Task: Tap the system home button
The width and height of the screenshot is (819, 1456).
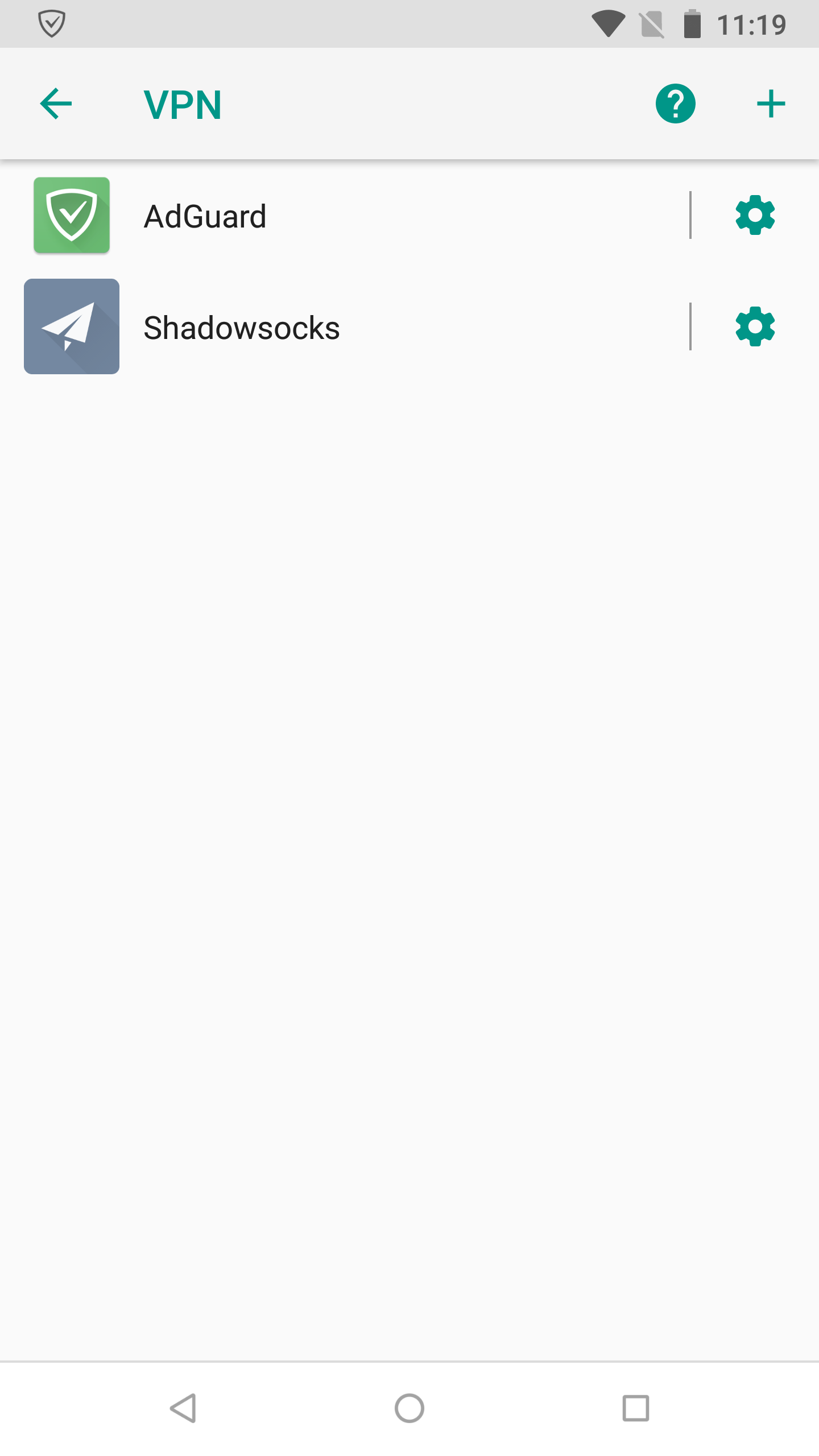Action: [409, 1408]
